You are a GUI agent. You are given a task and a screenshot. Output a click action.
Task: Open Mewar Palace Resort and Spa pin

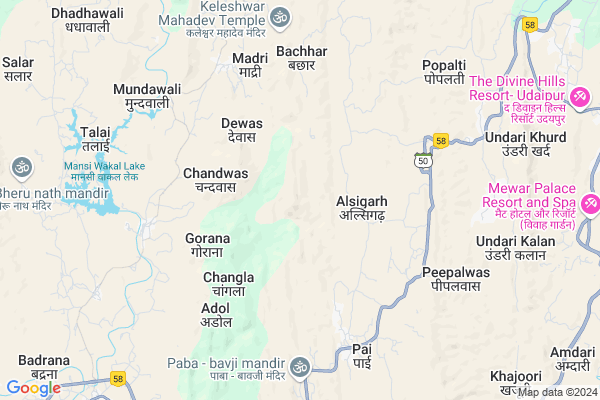(x=590, y=205)
